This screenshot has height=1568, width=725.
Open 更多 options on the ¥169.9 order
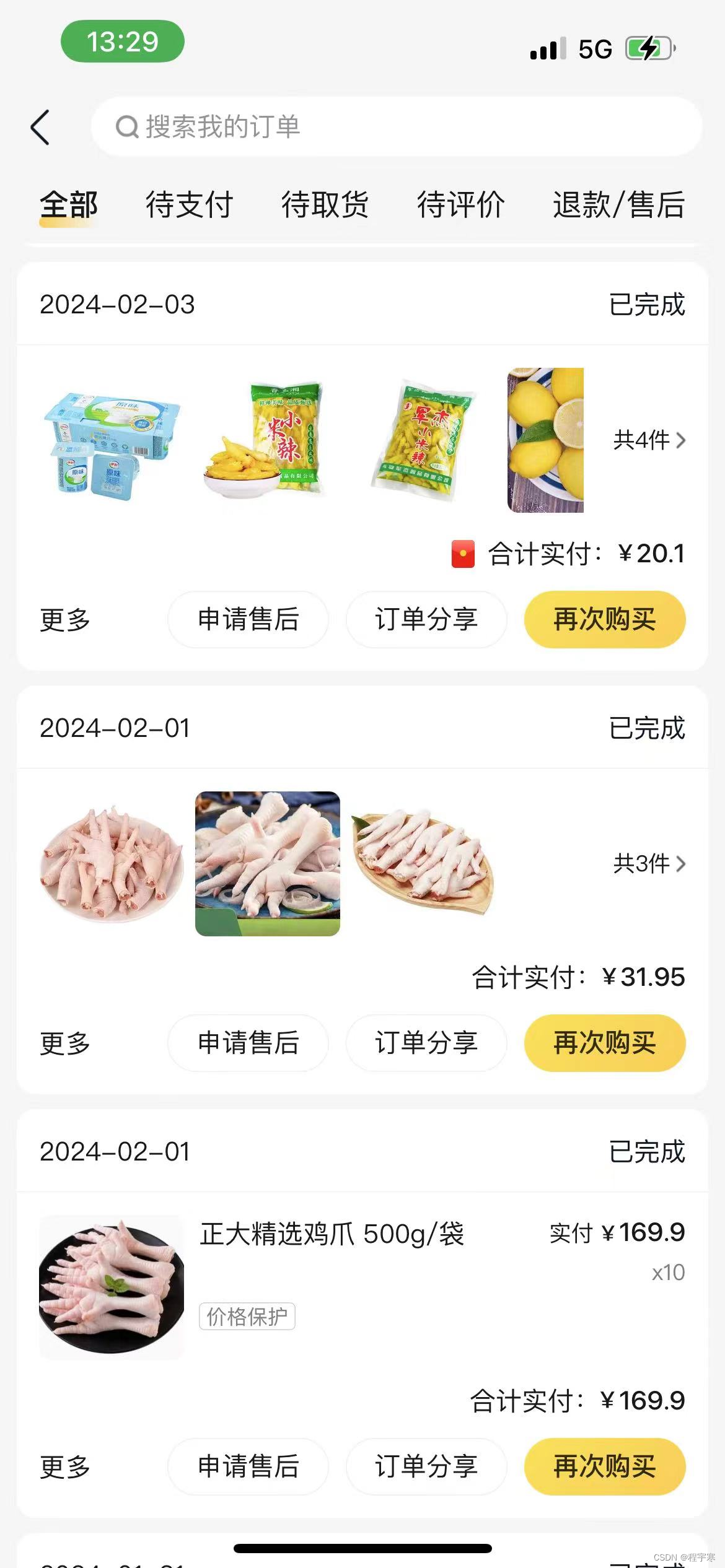(x=65, y=1467)
